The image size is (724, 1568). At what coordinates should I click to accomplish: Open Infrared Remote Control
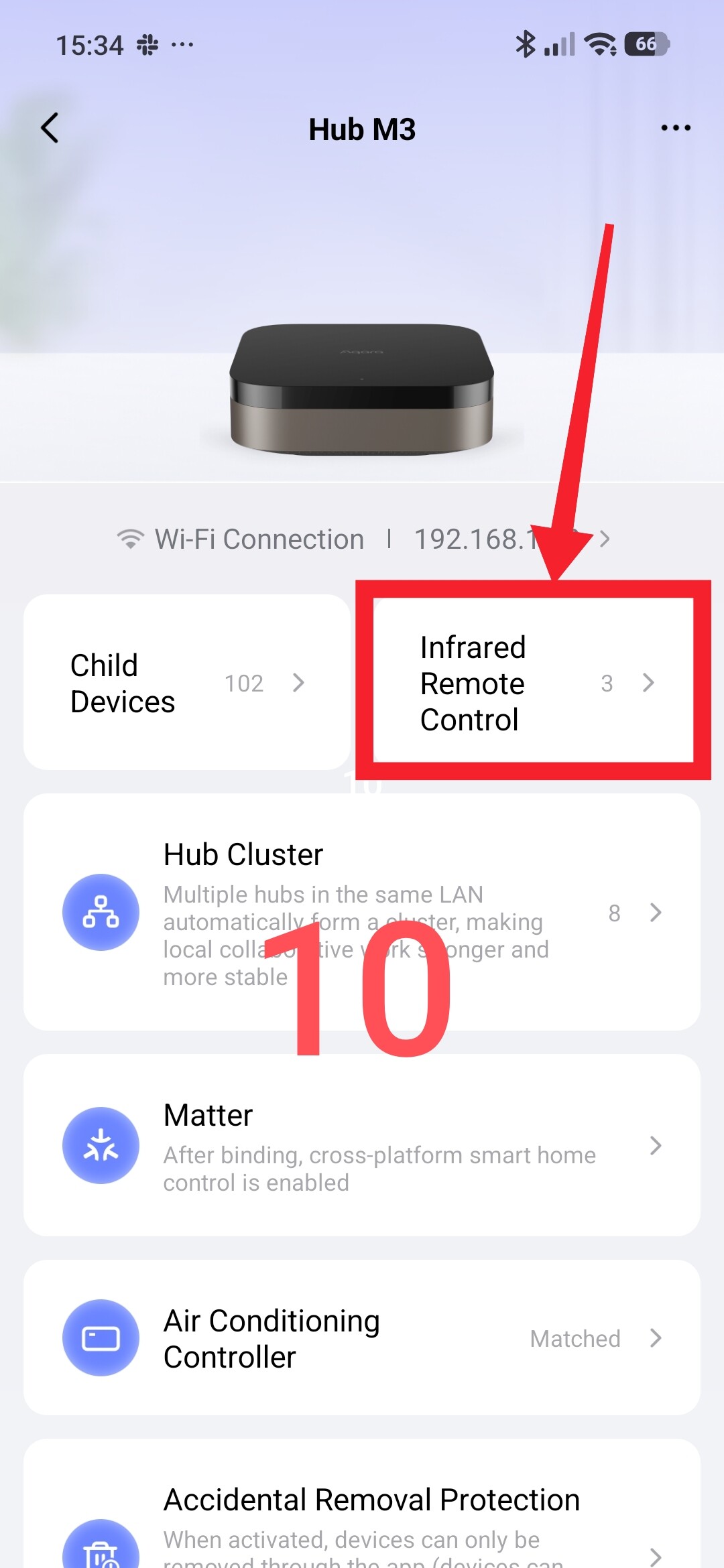click(x=533, y=683)
